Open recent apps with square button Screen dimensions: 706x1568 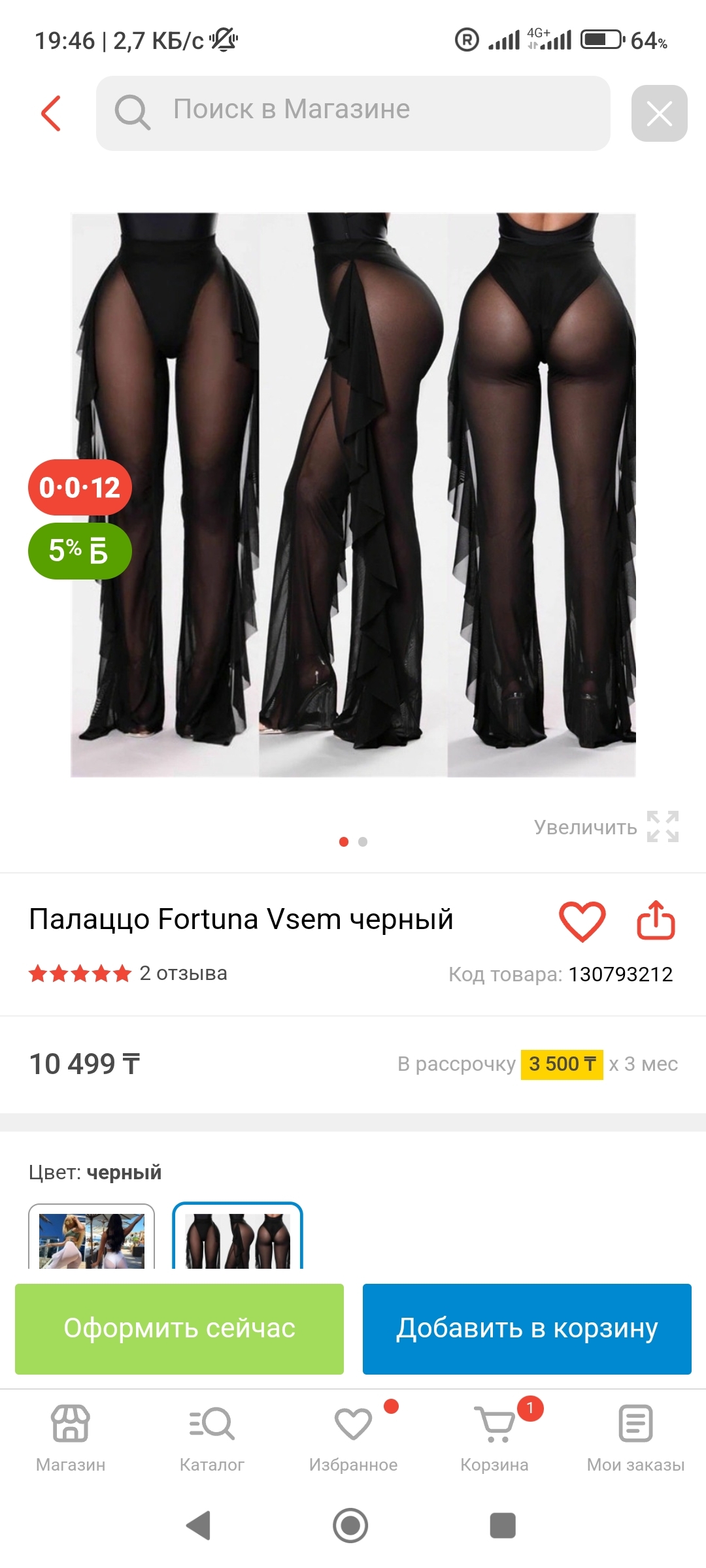point(503,1526)
